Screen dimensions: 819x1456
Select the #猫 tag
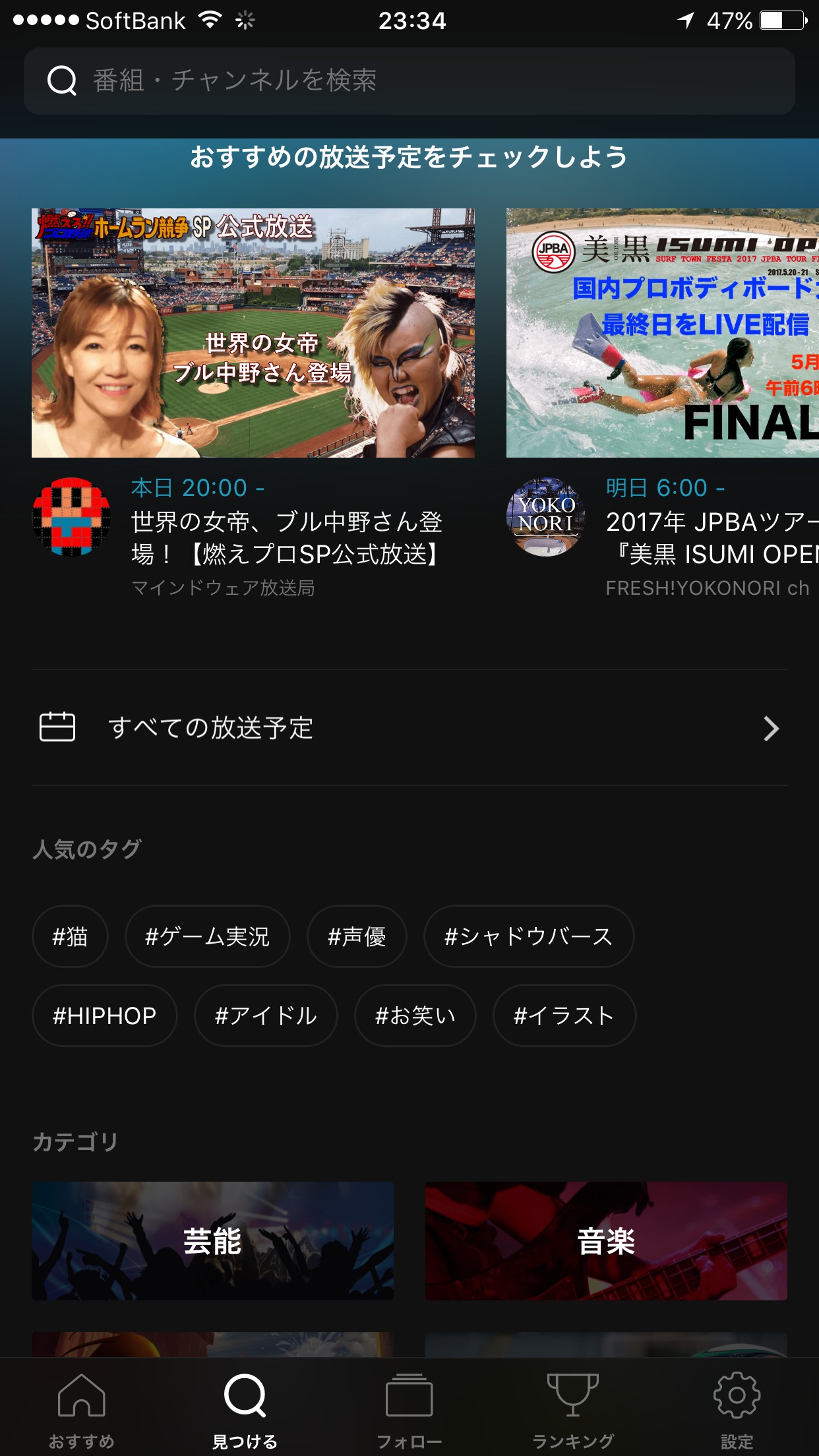click(x=70, y=936)
